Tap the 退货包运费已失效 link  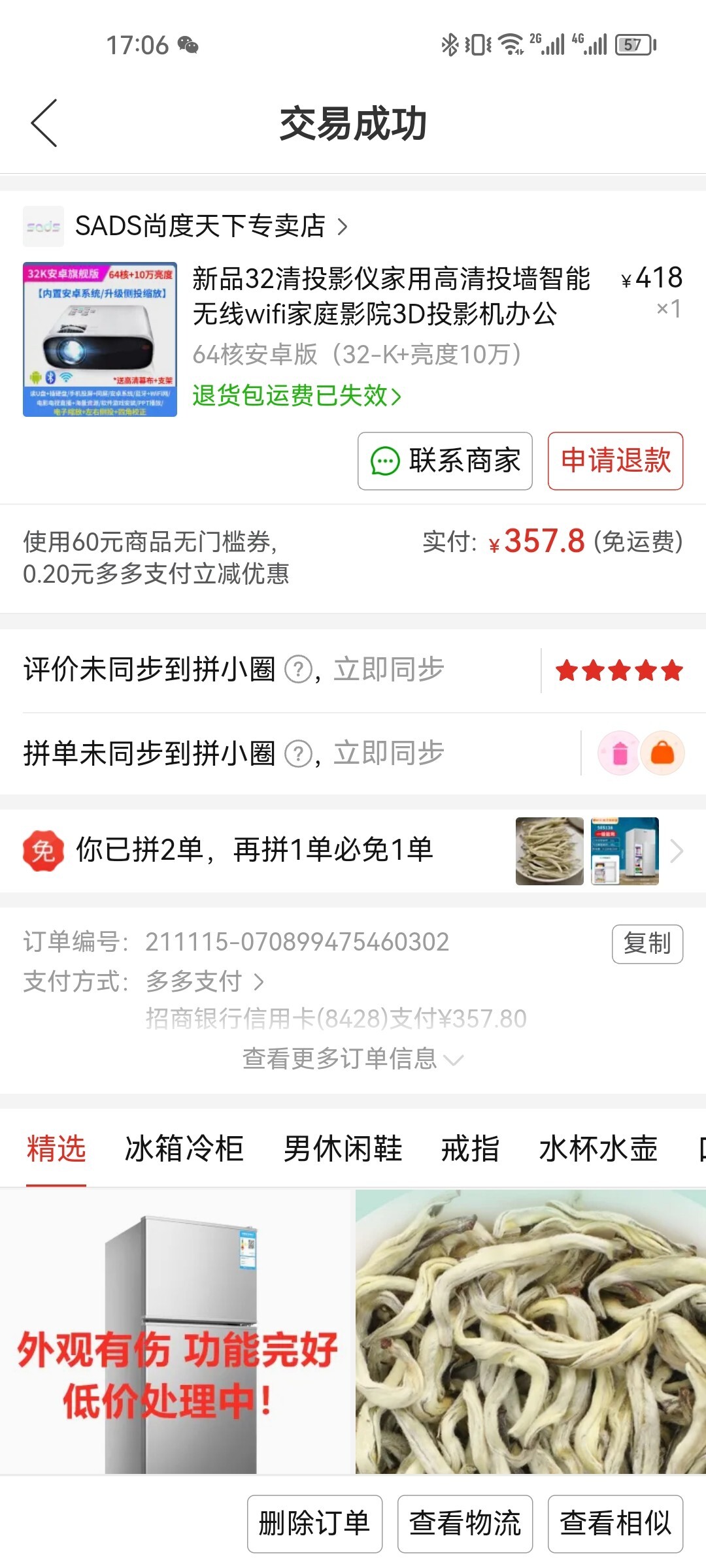[x=297, y=396]
